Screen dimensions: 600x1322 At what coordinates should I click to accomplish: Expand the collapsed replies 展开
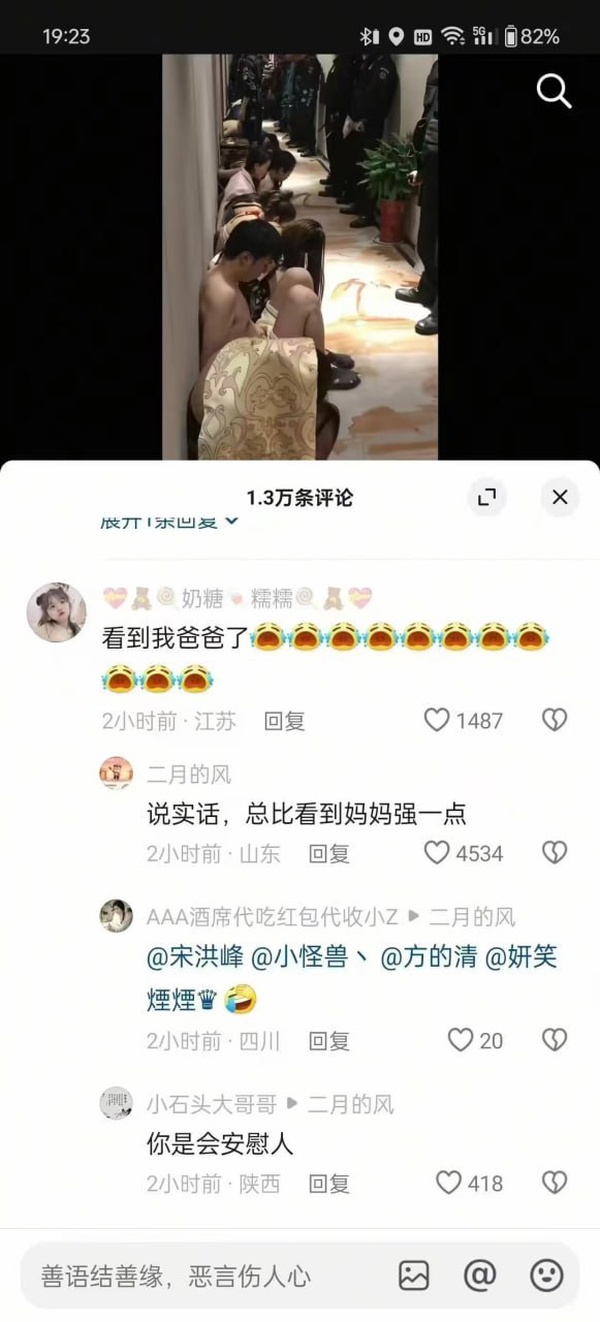(170, 521)
